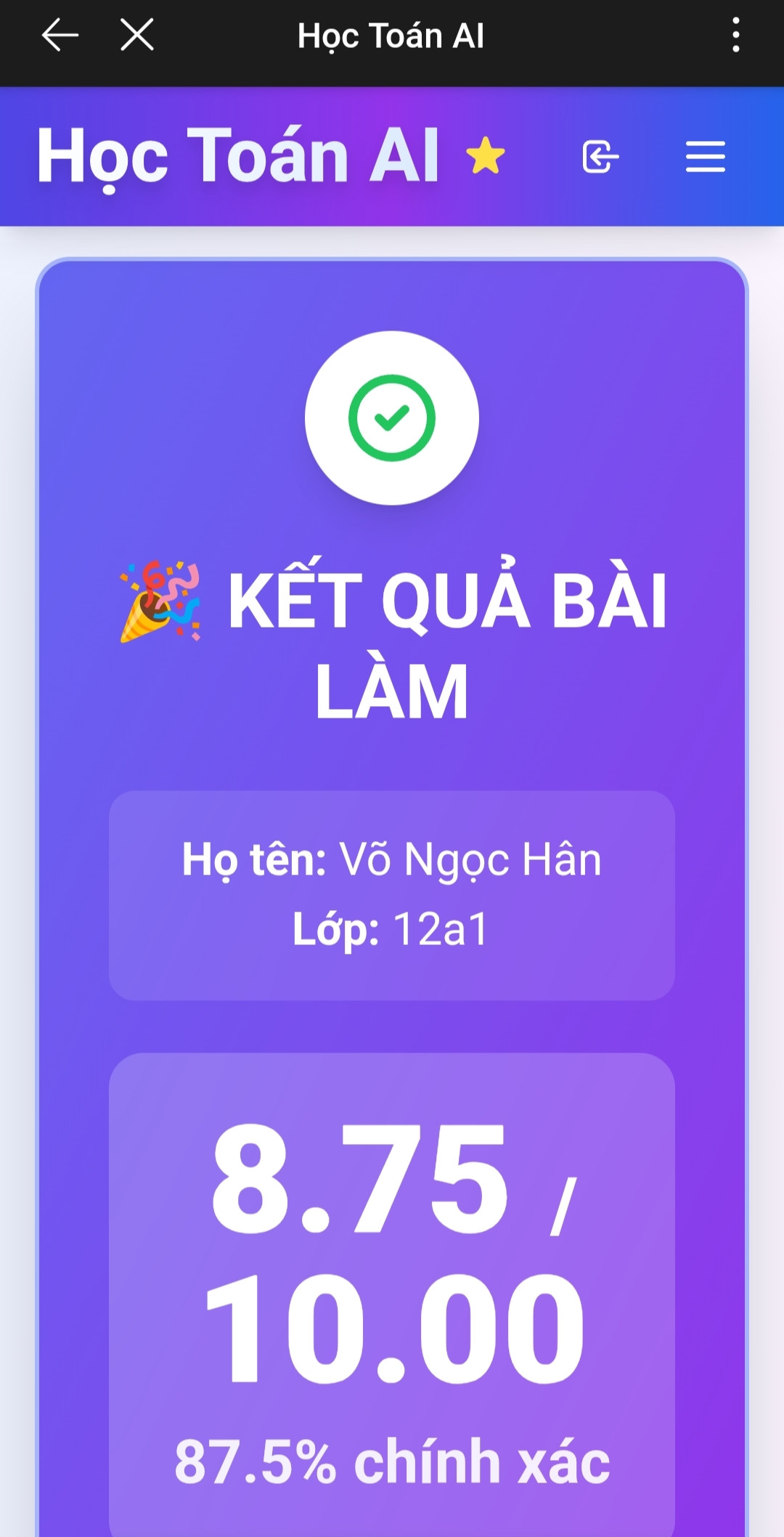Open the three-dot overflow menu
The height and width of the screenshot is (1537, 784).
[x=735, y=35]
